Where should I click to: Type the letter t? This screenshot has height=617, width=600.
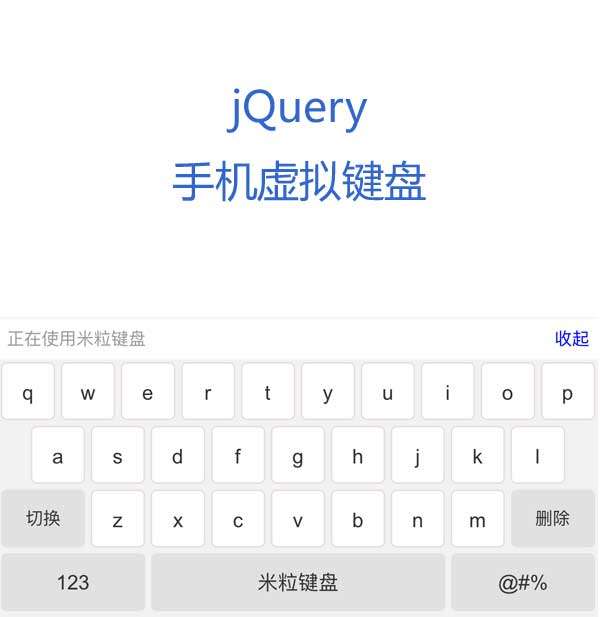[x=268, y=392]
